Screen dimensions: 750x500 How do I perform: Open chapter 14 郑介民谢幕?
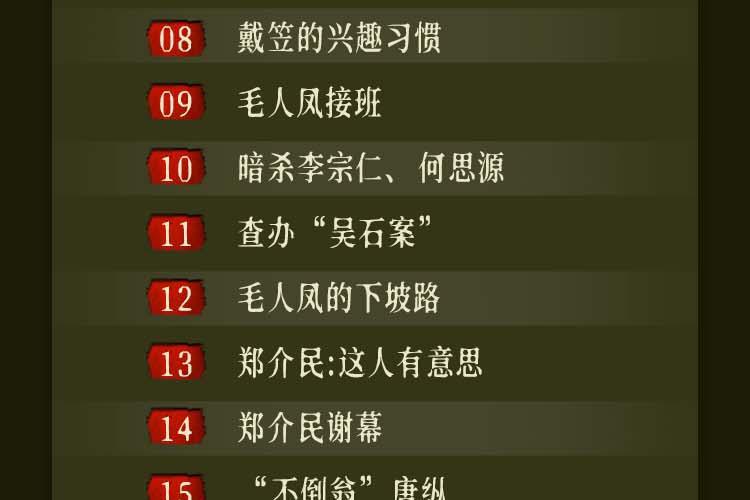click(x=310, y=428)
